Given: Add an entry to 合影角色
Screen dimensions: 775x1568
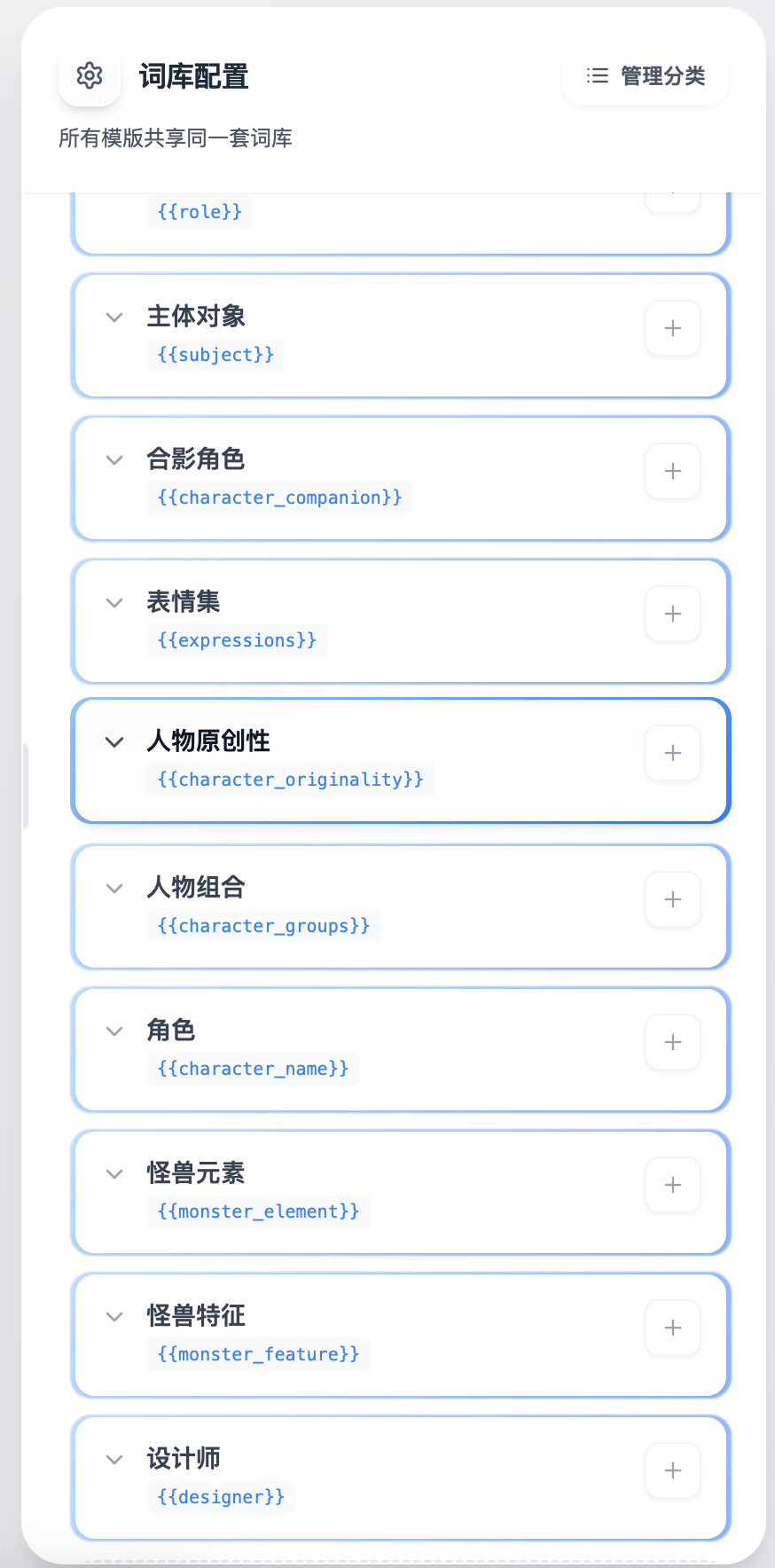Looking at the screenshot, I should point(673,471).
